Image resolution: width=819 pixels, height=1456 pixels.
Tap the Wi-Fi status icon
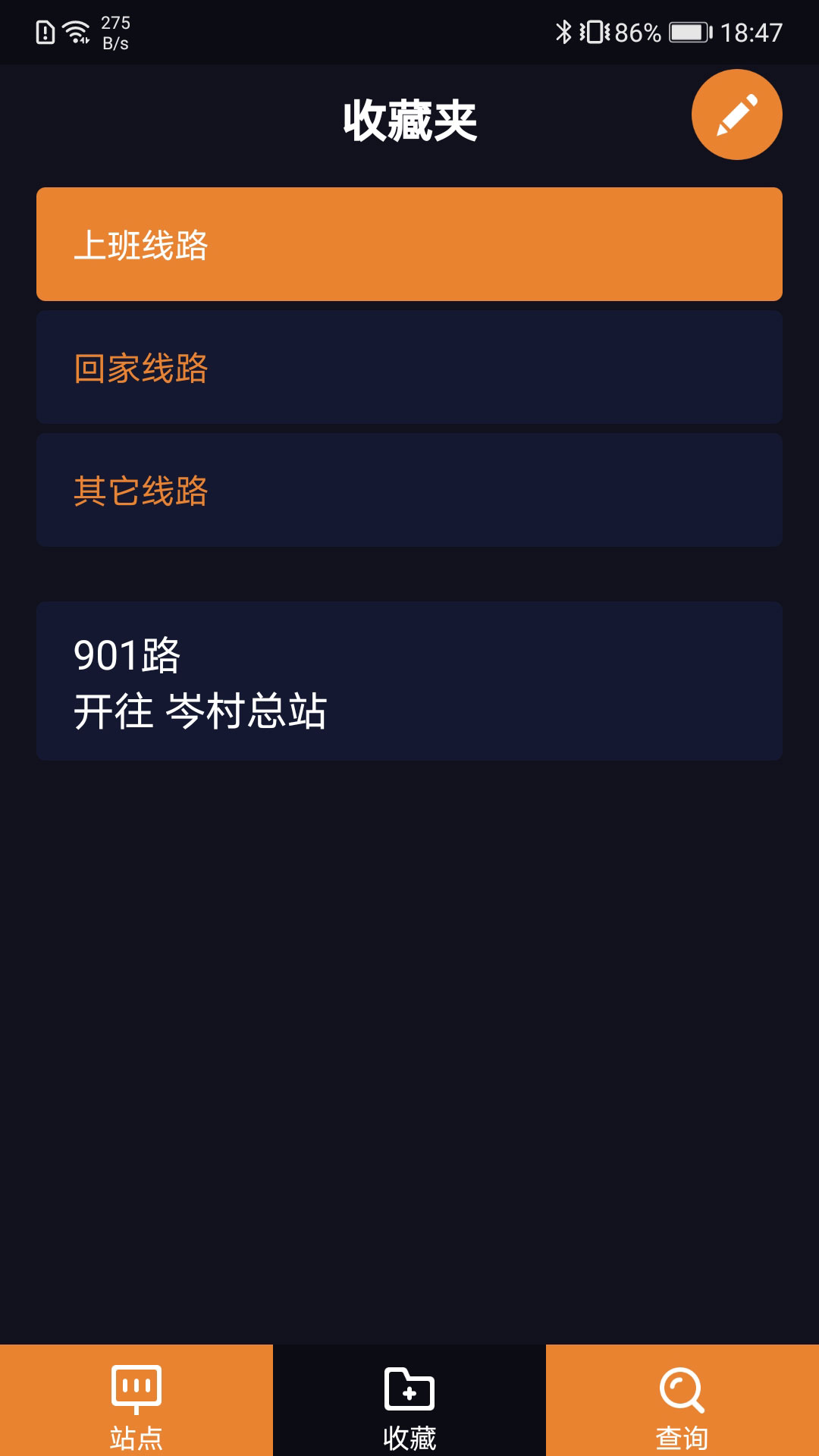pyautogui.click(x=76, y=32)
